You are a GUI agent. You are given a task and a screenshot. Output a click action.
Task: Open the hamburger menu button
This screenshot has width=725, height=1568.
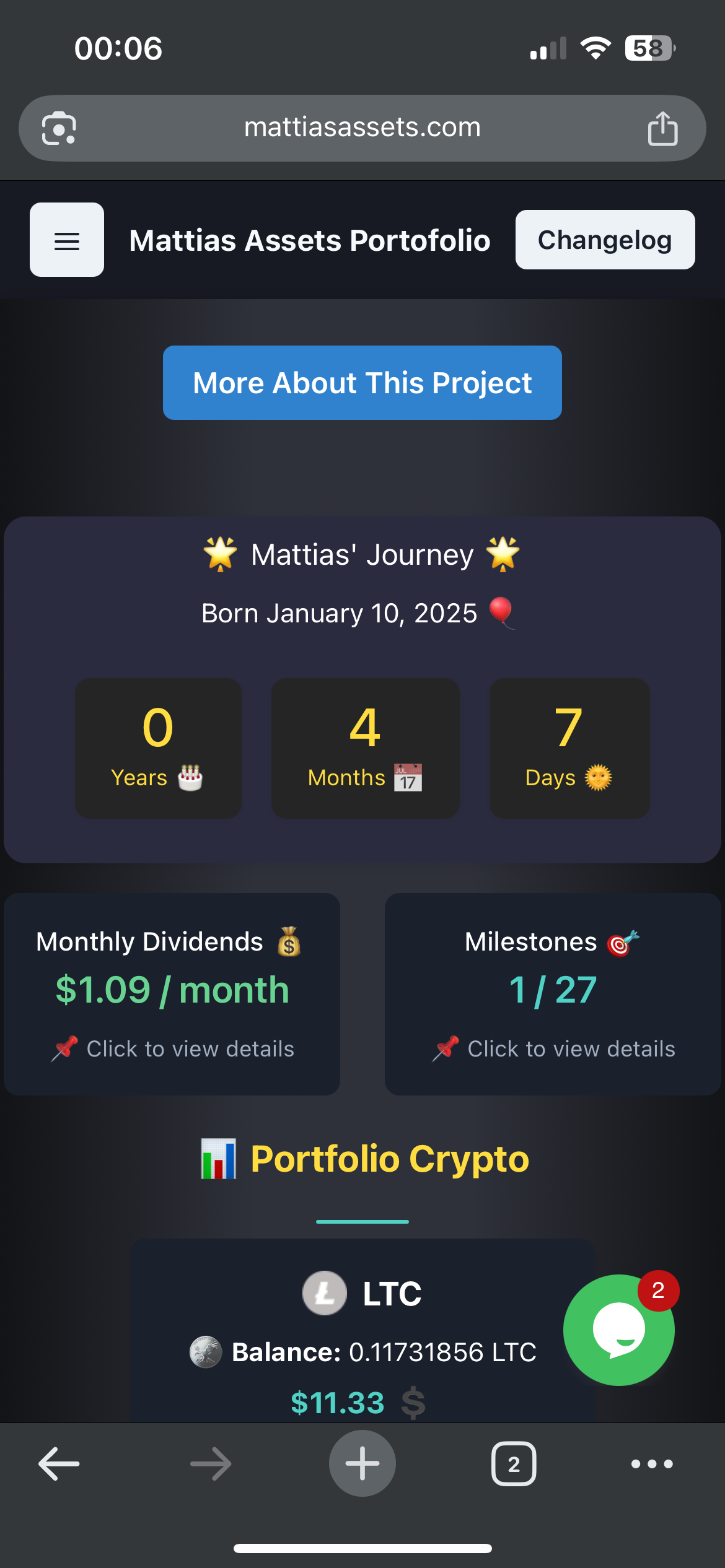coord(67,240)
